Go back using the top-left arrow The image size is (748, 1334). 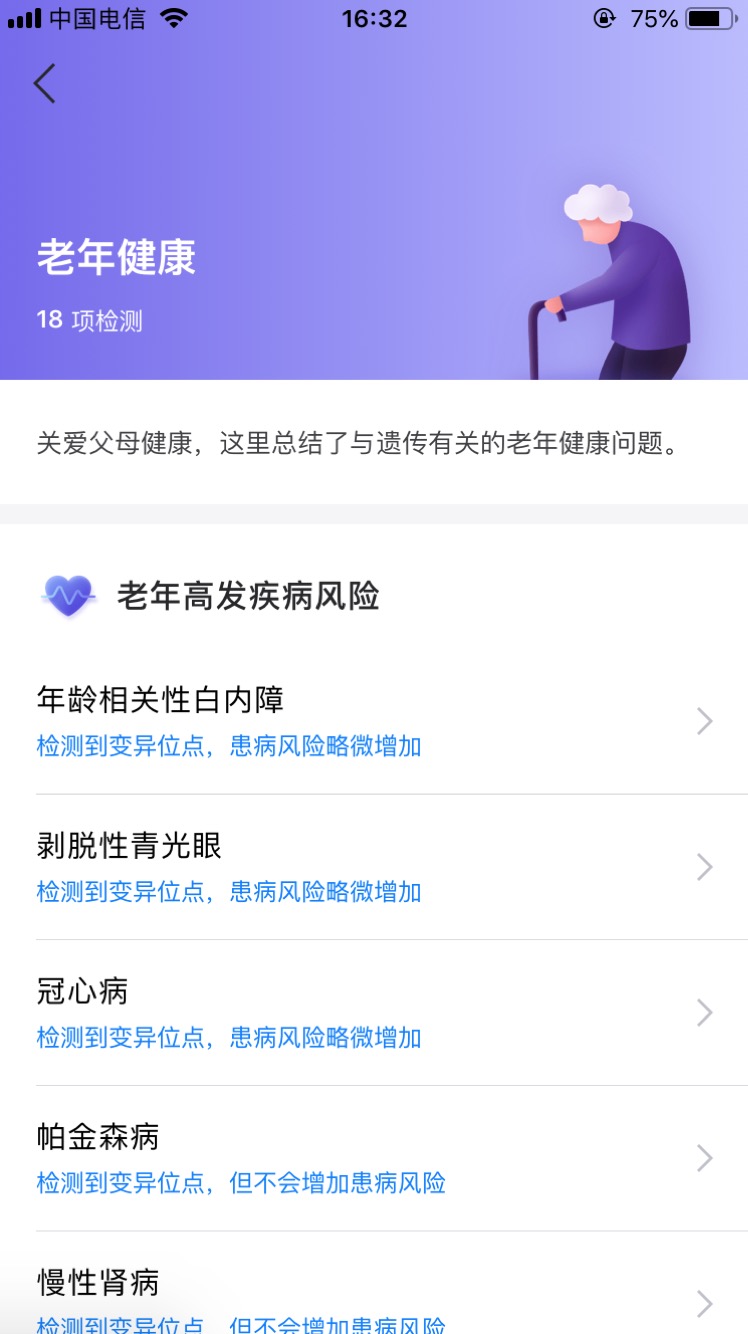45,84
